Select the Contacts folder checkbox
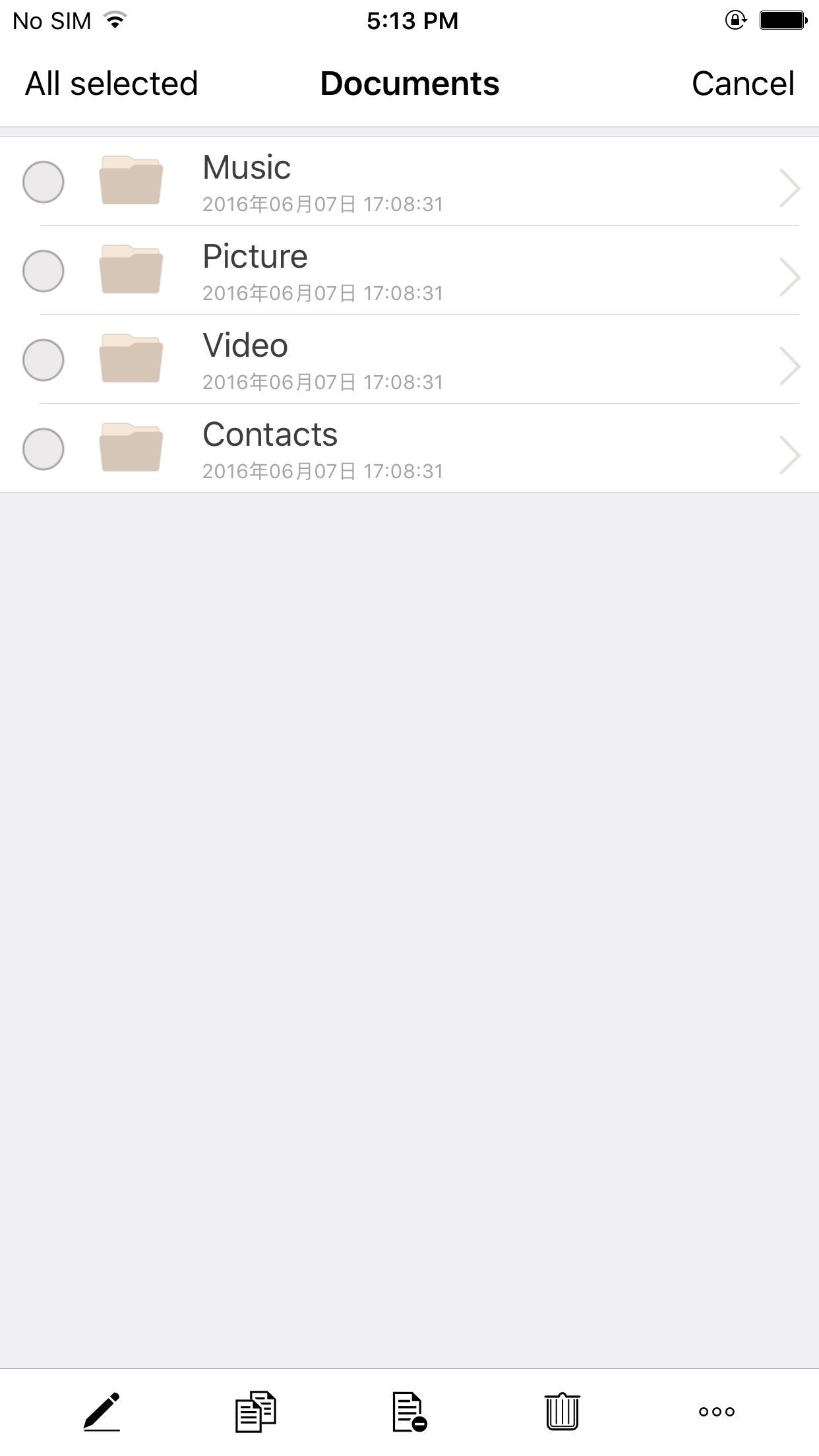This screenshot has width=819, height=1456. tap(44, 449)
